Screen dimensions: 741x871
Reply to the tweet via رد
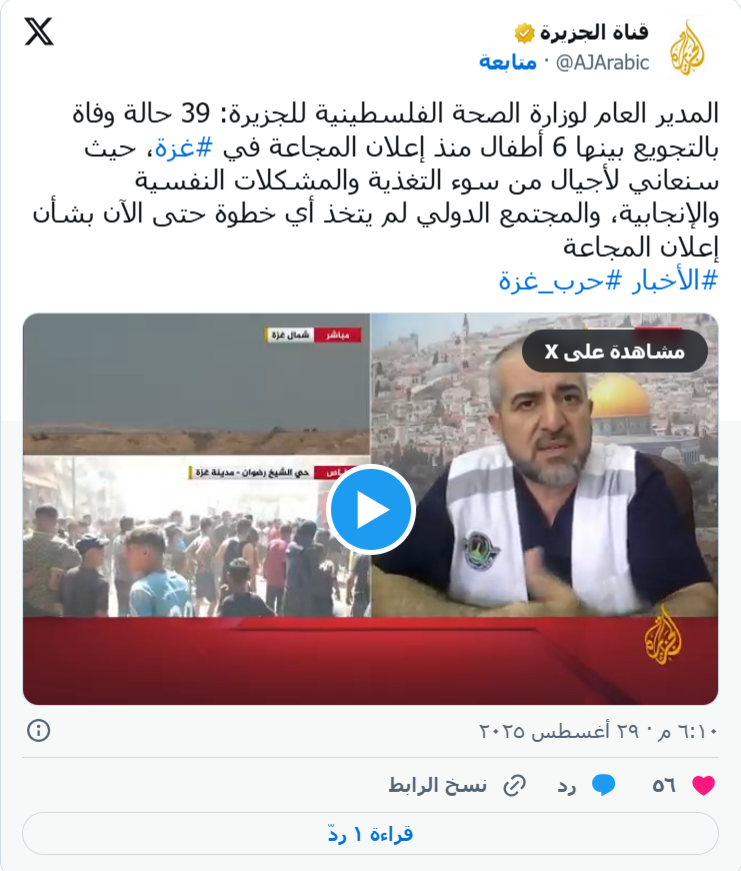point(587,785)
